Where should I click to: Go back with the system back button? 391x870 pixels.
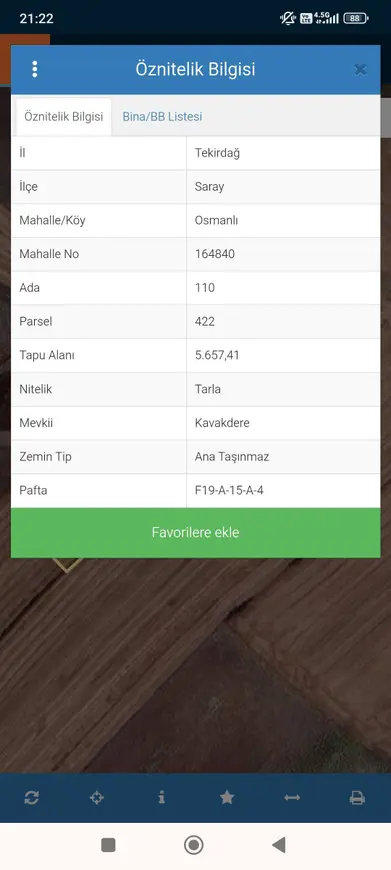point(279,845)
